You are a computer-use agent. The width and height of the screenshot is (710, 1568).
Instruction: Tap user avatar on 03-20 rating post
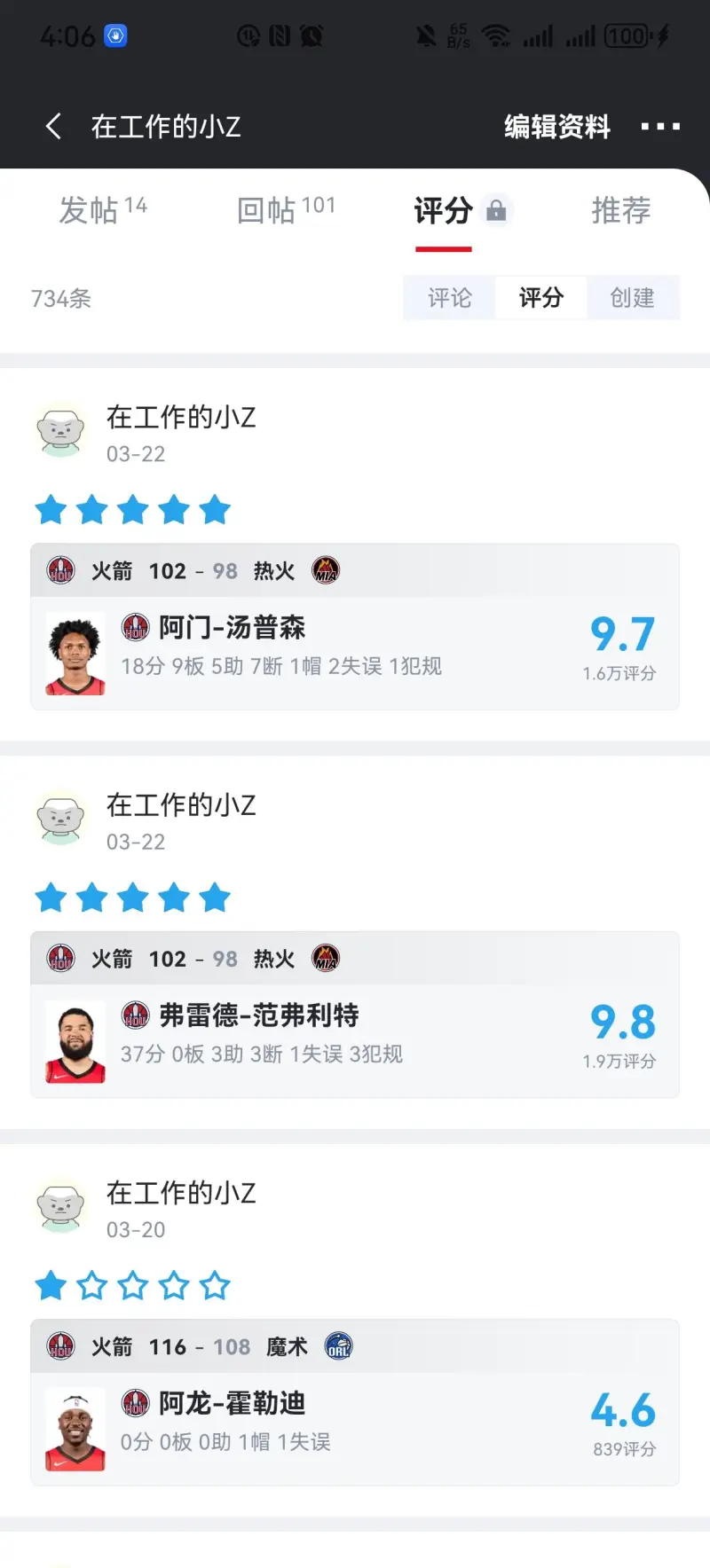tap(60, 1205)
